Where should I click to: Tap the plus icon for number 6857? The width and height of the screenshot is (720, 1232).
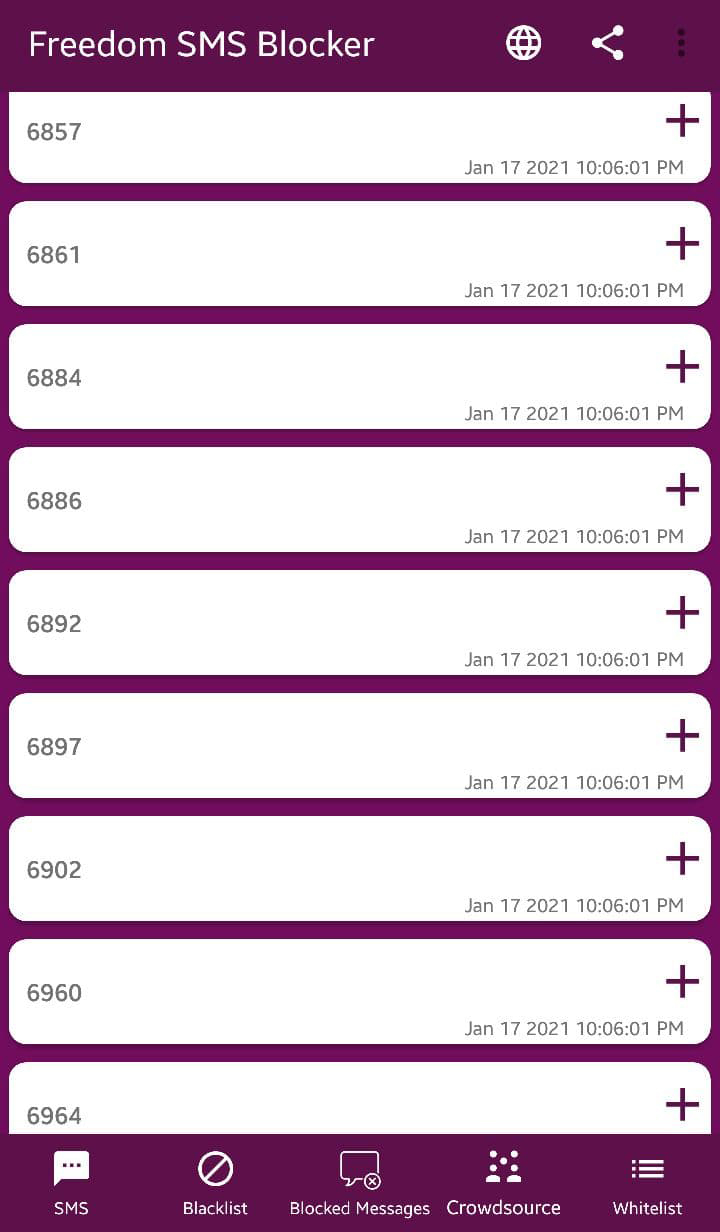click(x=682, y=121)
